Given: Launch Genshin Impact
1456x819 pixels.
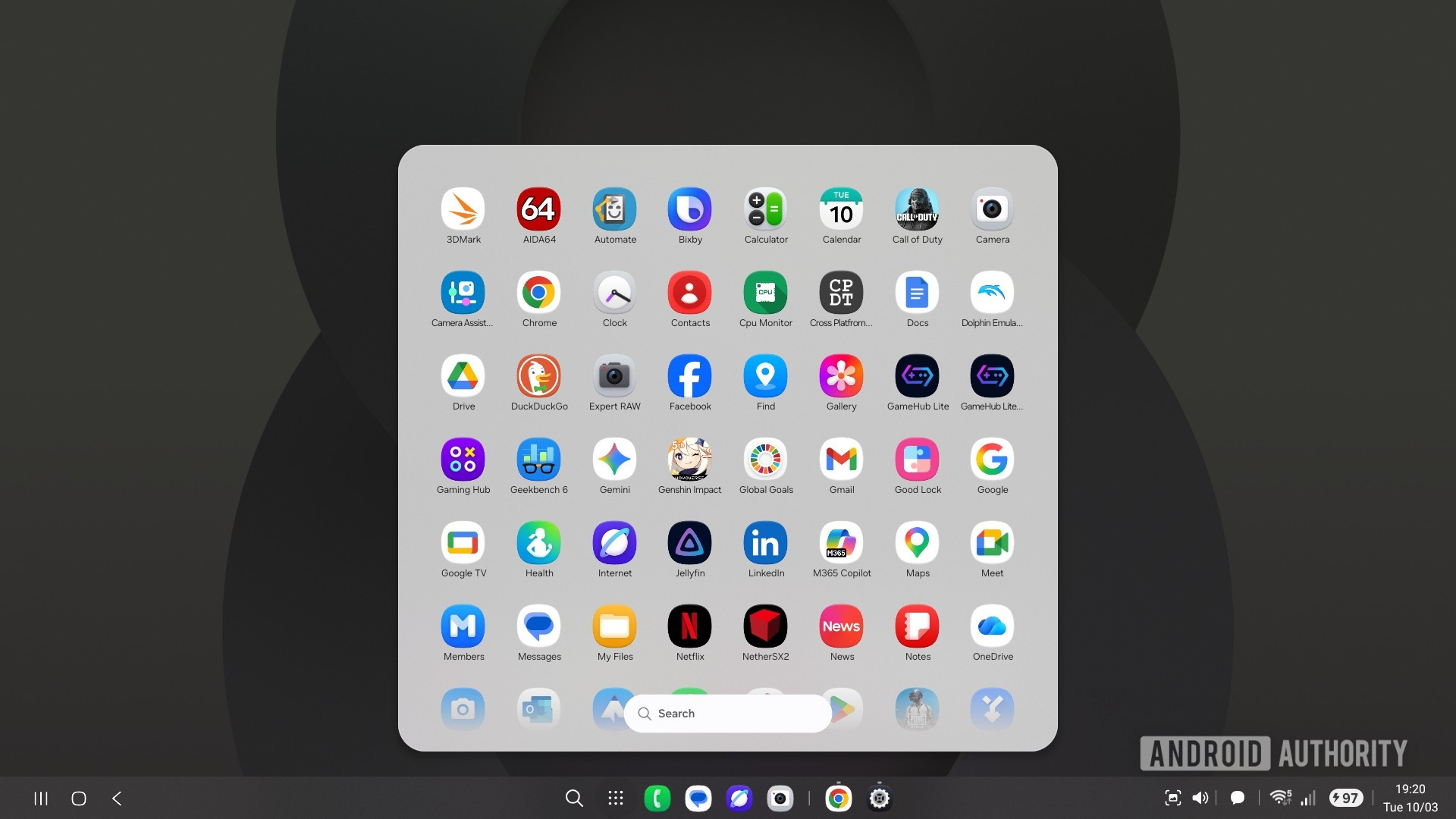Looking at the screenshot, I should (689, 460).
